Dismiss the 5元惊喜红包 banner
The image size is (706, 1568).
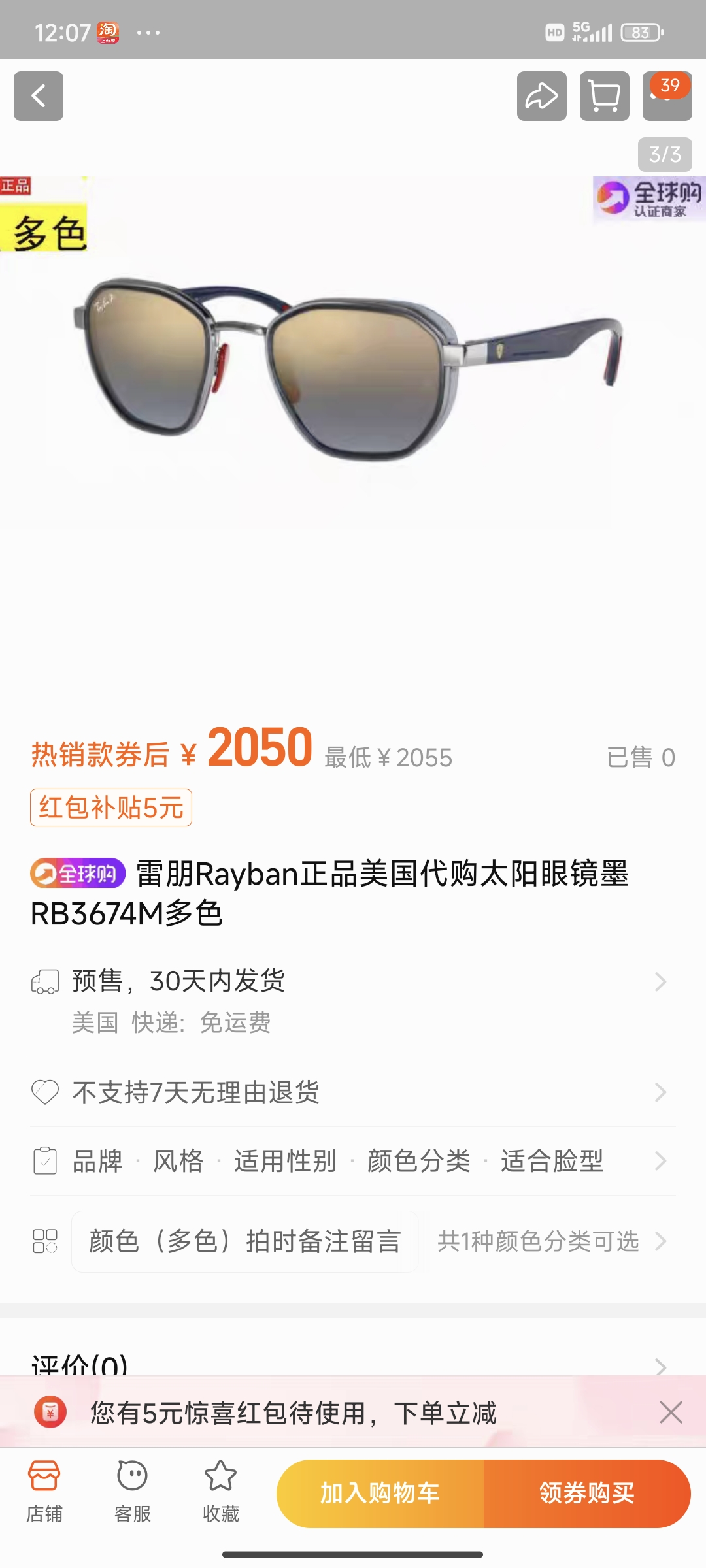pos(671,1413)
